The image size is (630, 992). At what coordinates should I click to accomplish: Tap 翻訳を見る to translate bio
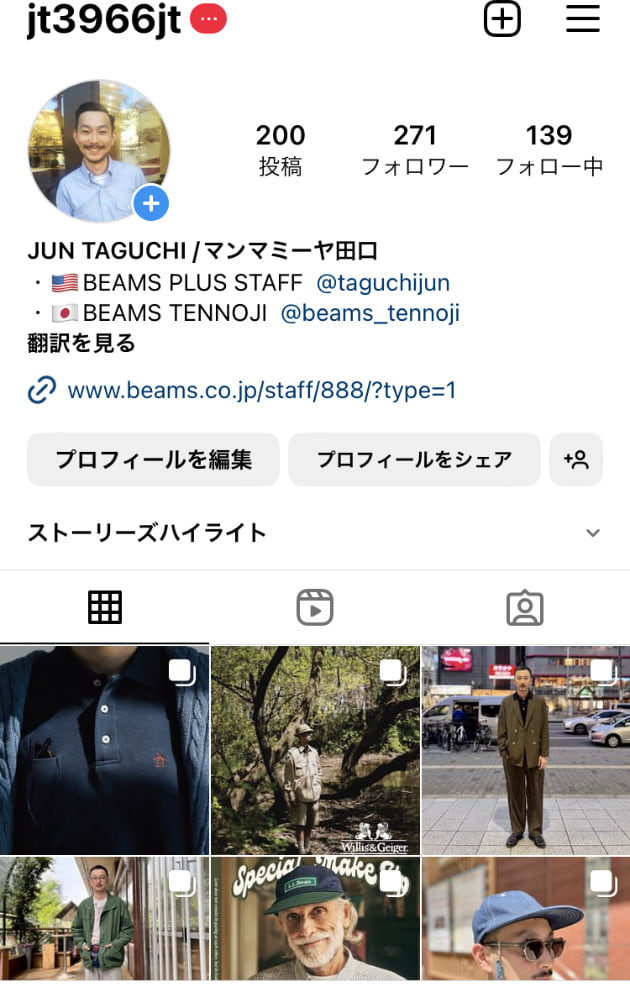(x=81, y=343)
